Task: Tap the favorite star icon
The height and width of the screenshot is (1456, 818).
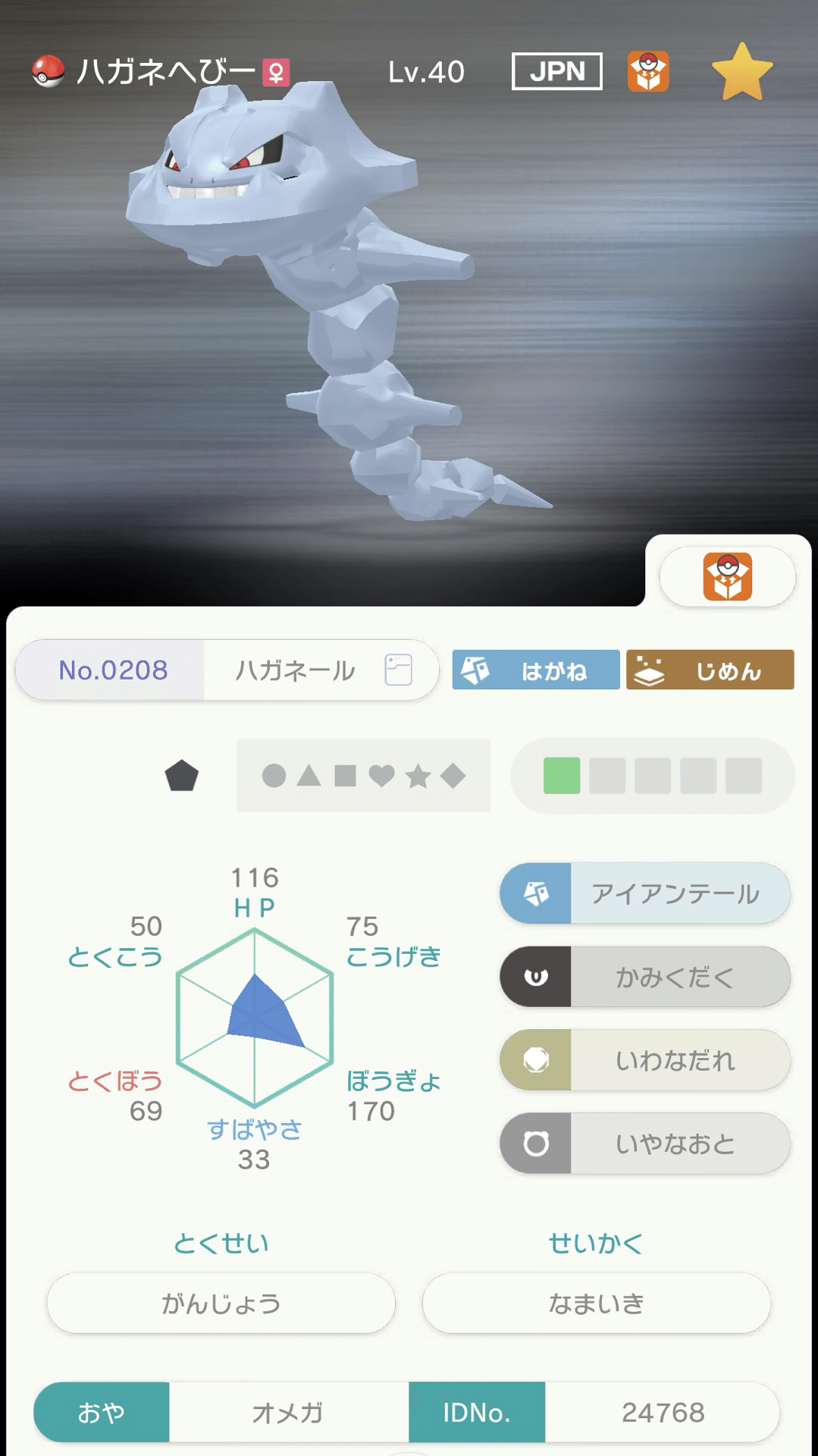Action: tap(742, 72)
